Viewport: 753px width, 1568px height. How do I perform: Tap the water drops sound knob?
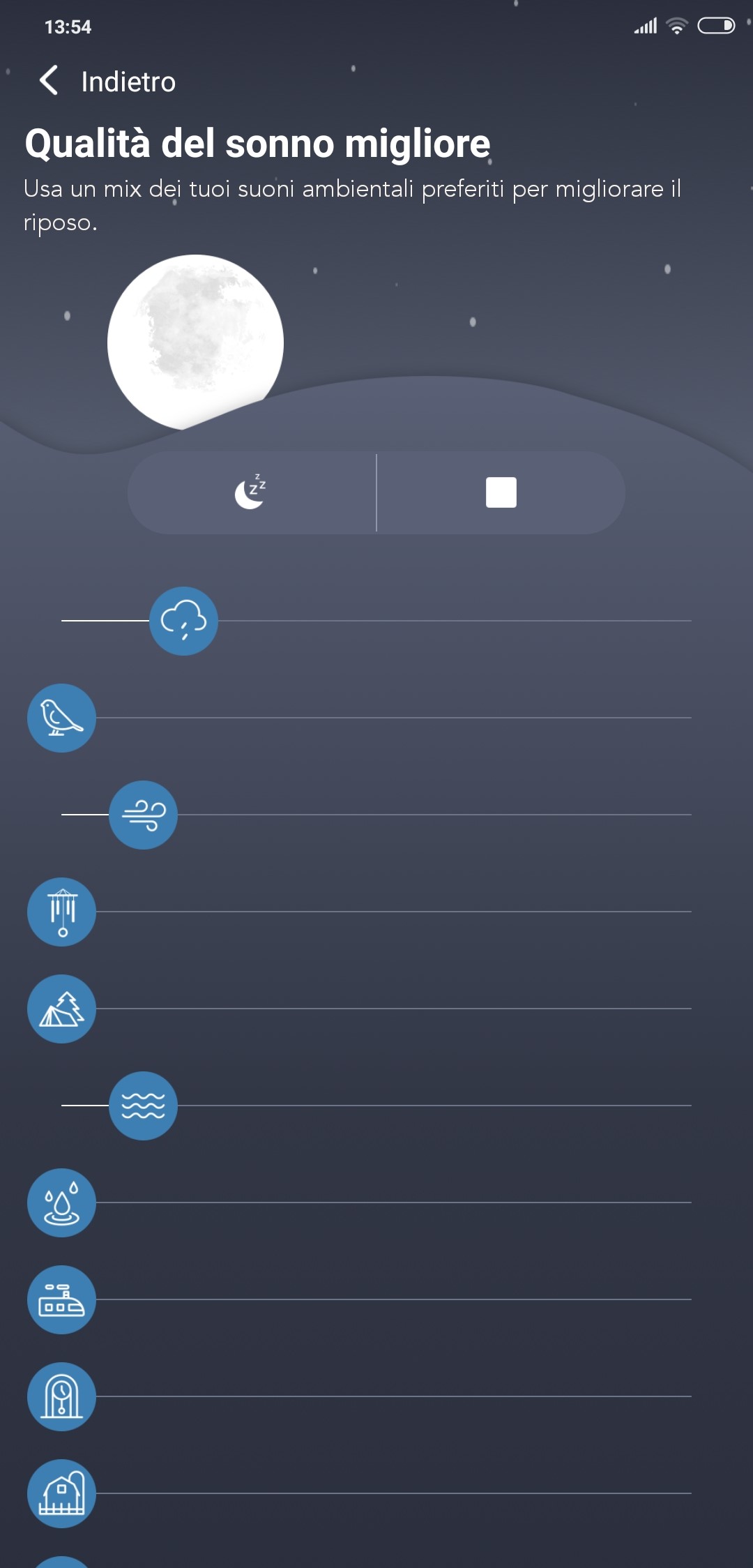61,1203
